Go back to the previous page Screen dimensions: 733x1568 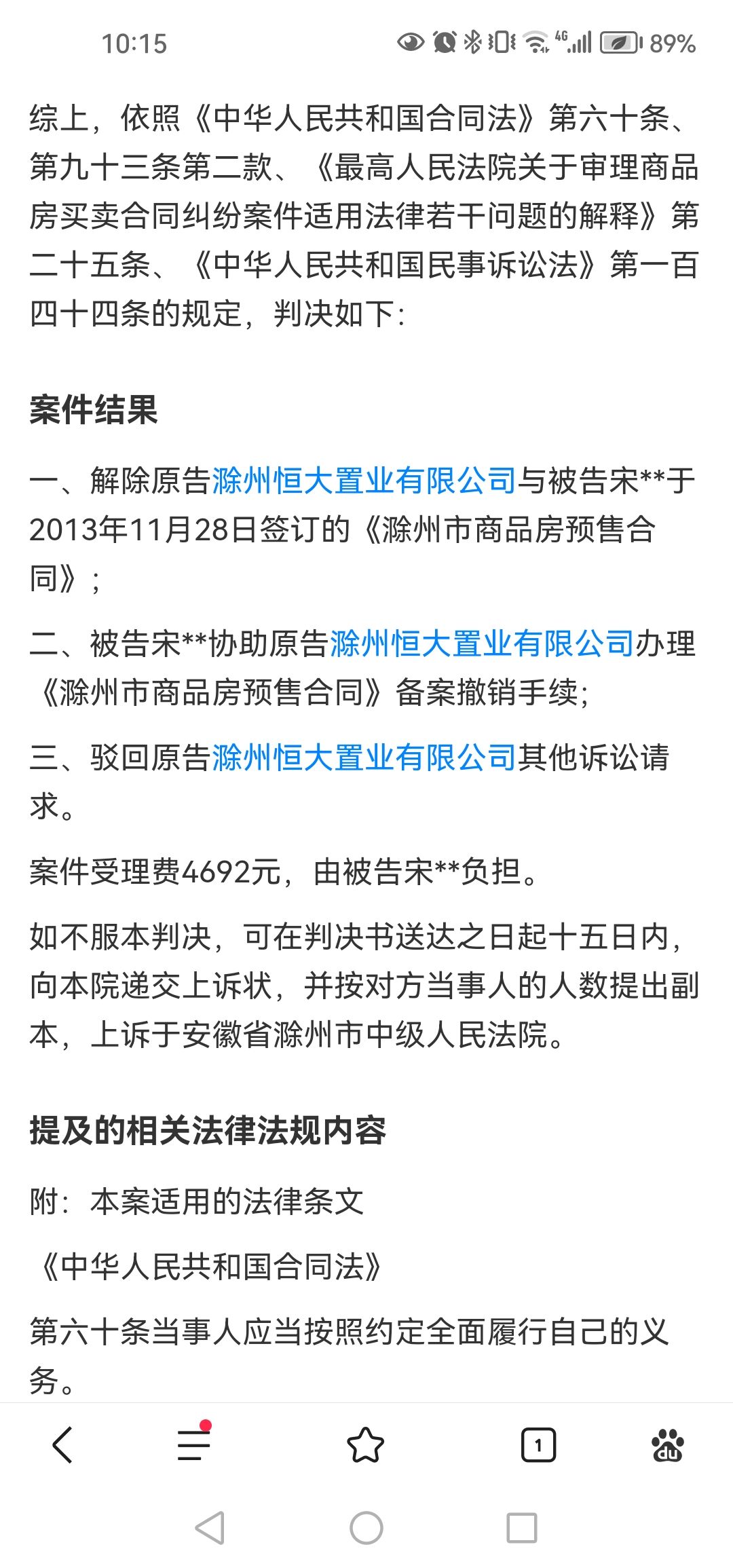pyautogui.click(x=62, y=1444)
